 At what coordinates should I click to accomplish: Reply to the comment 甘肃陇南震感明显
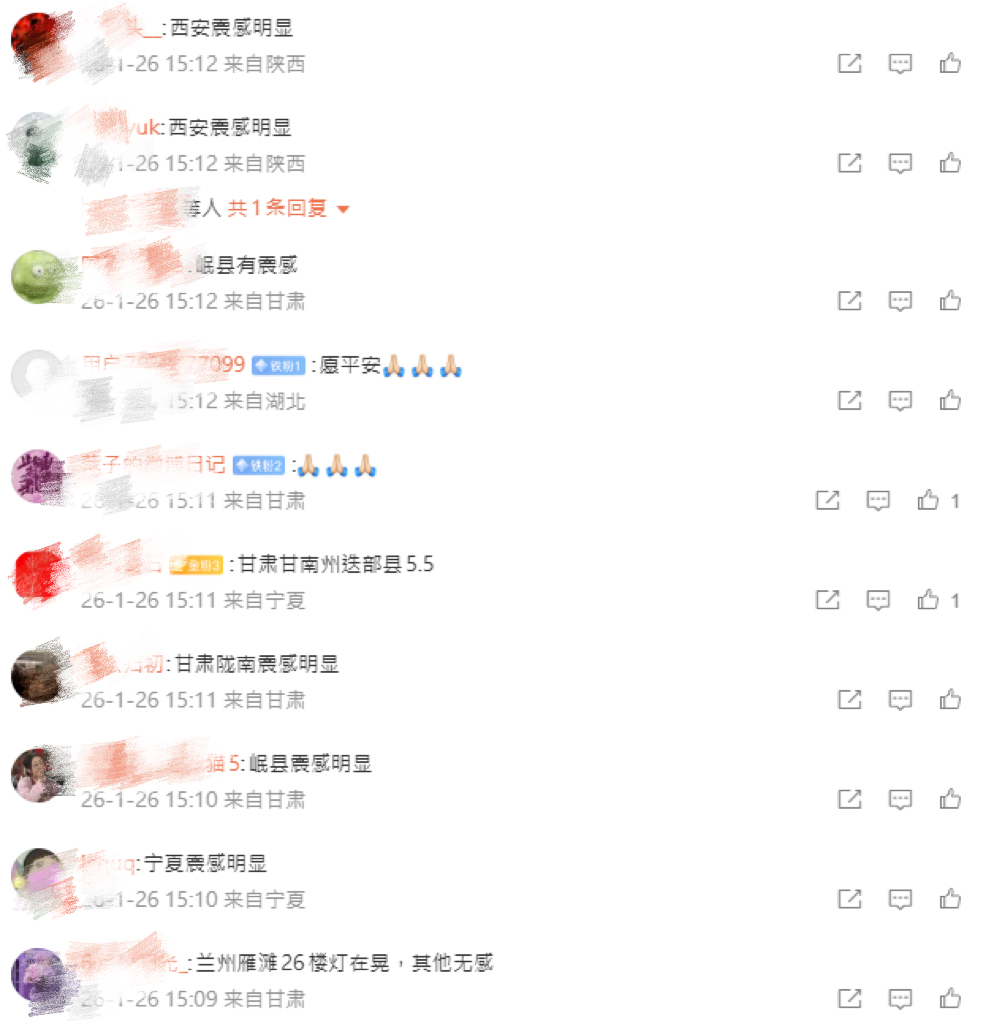(x=901, y=700)
